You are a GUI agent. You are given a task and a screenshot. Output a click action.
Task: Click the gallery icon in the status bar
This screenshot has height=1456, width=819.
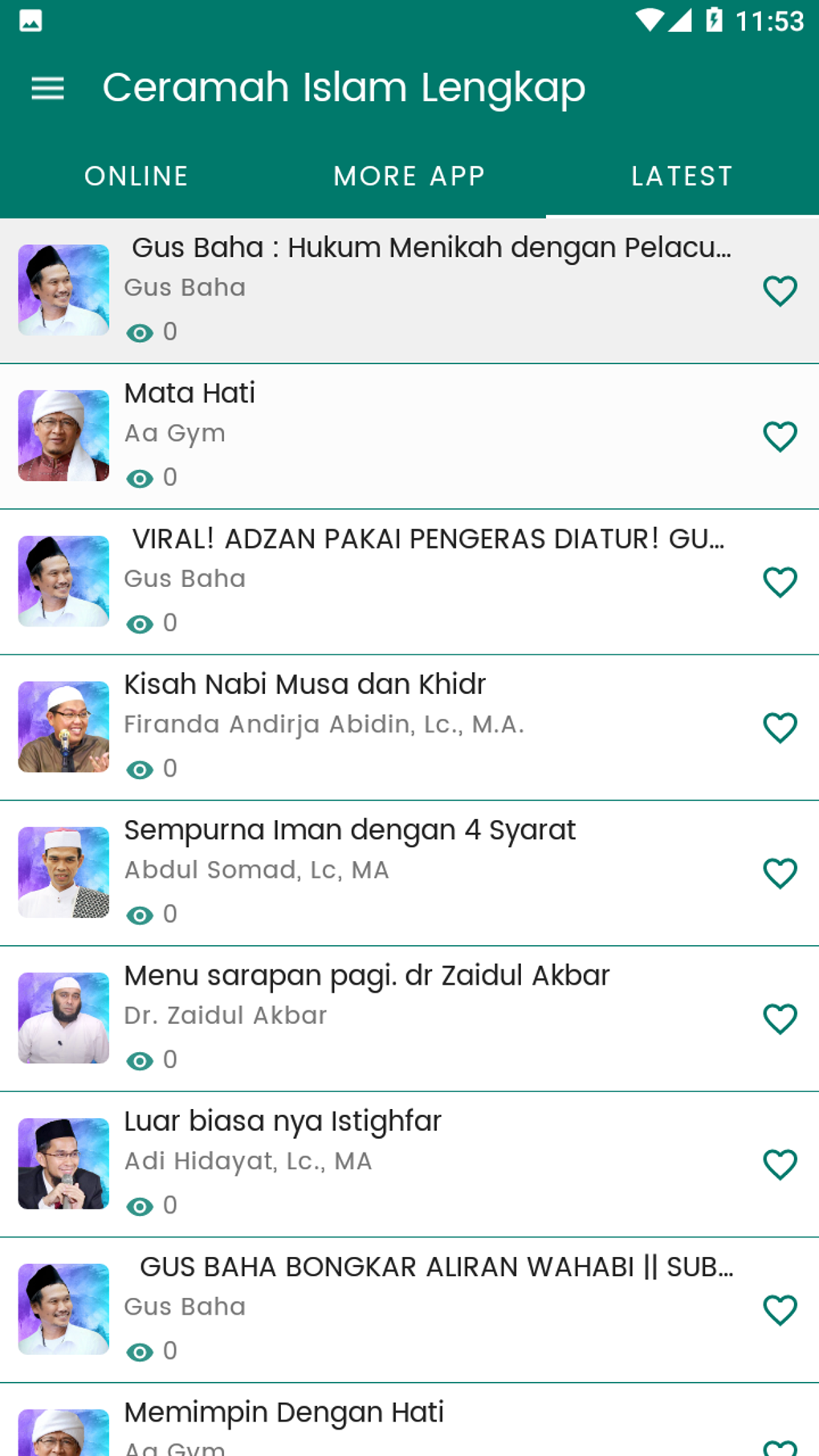31,21
